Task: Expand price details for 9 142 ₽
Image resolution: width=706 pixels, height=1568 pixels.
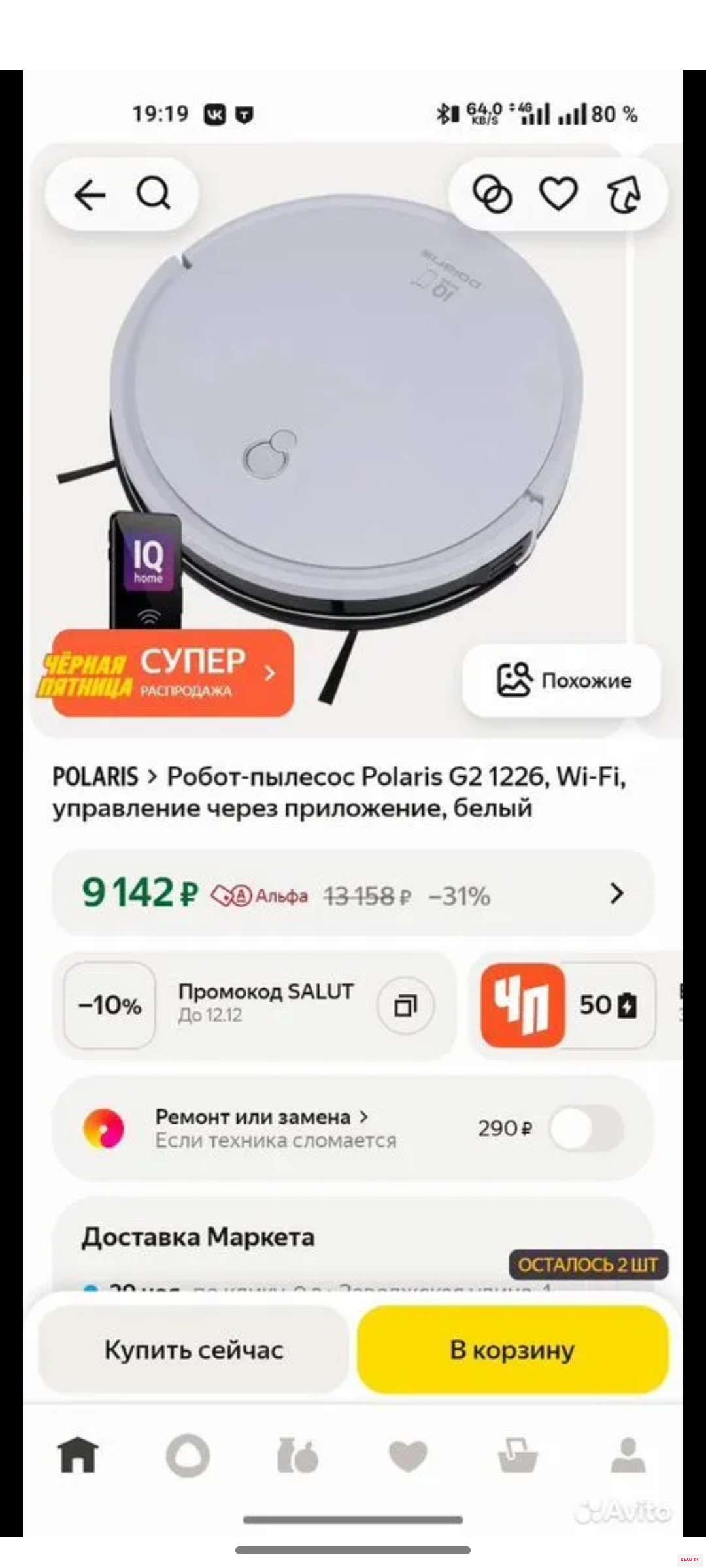Action: [x=615, y=893]
